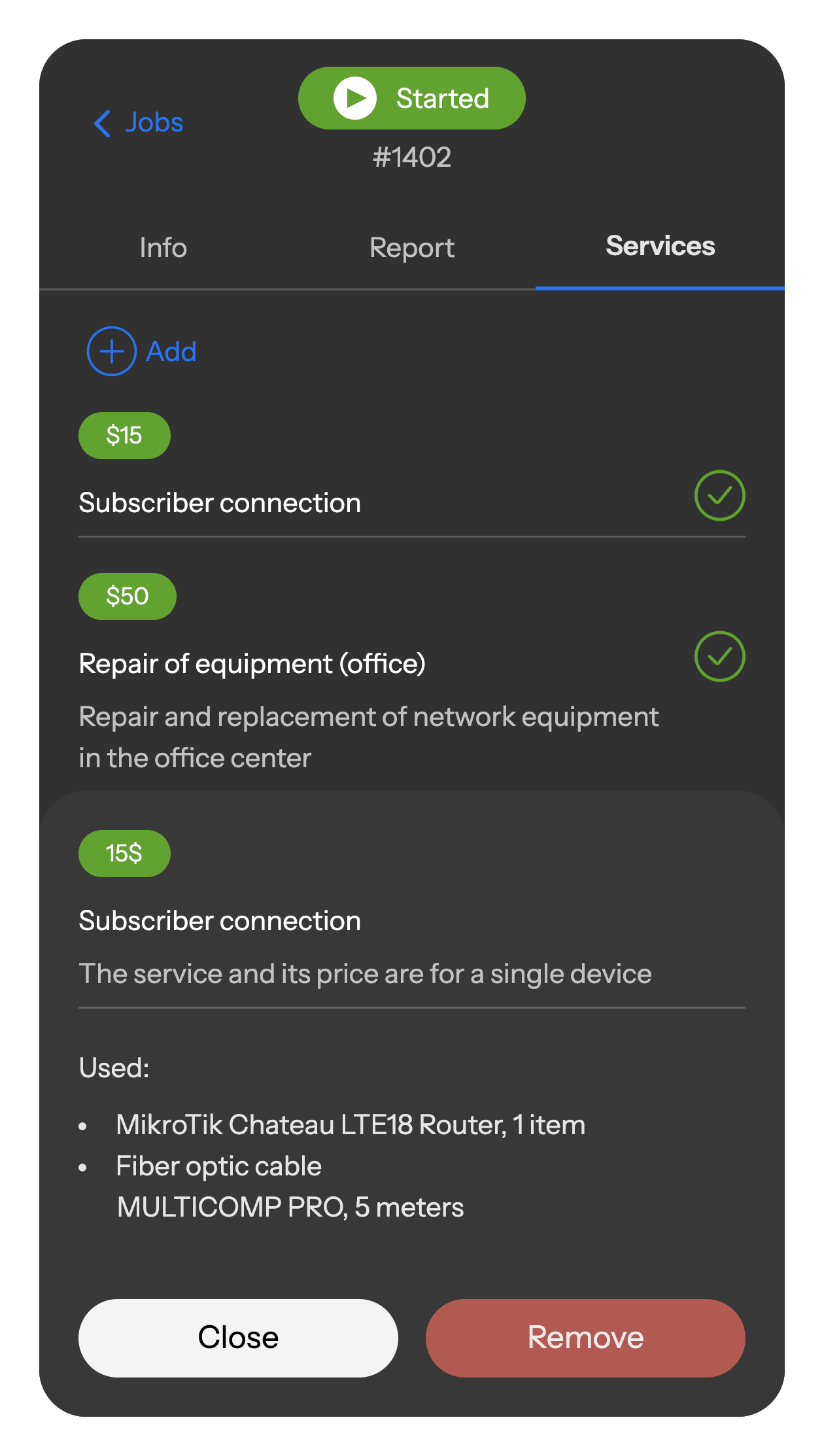The image size is (824, 1456).
Task: Tap the Started status button
Action: (412, 98)
